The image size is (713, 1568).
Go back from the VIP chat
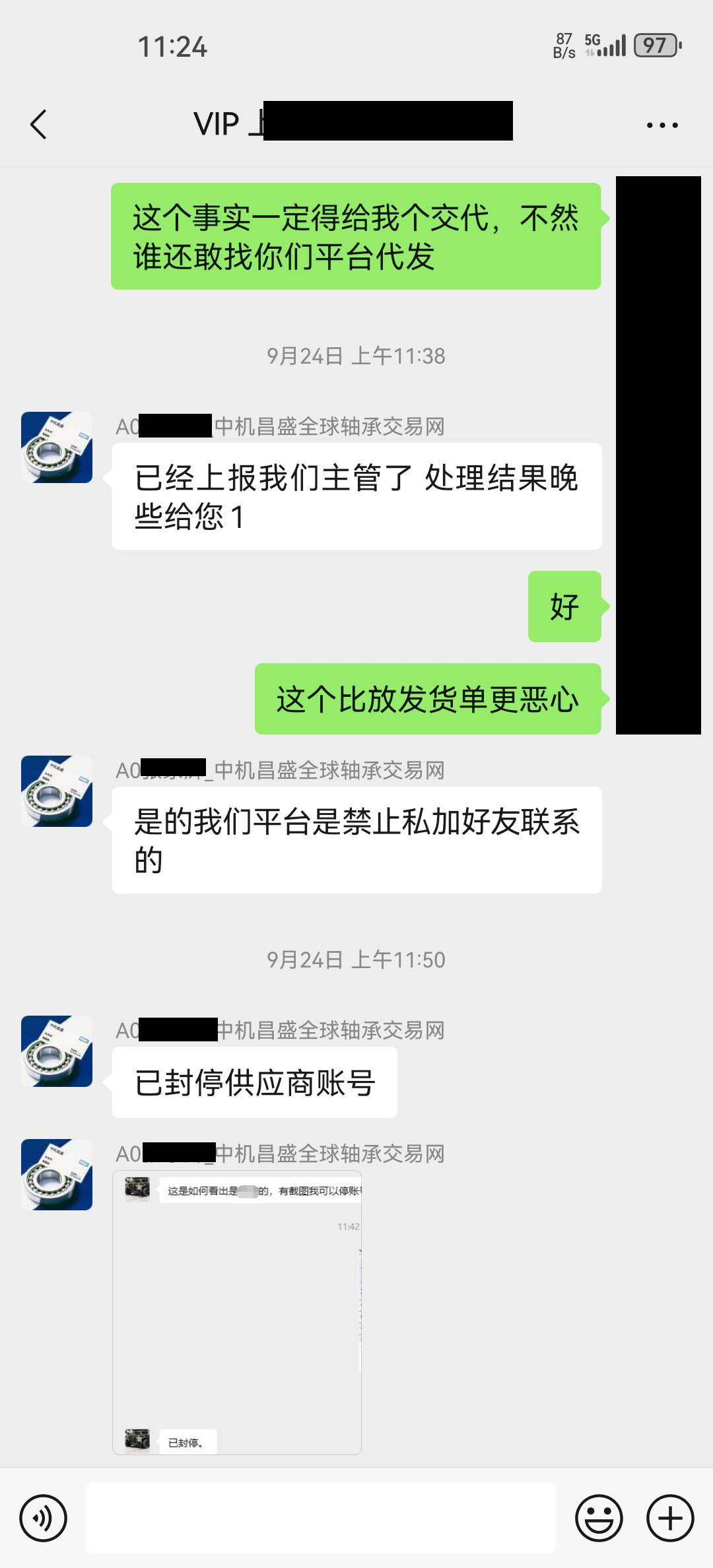[39, 124]
